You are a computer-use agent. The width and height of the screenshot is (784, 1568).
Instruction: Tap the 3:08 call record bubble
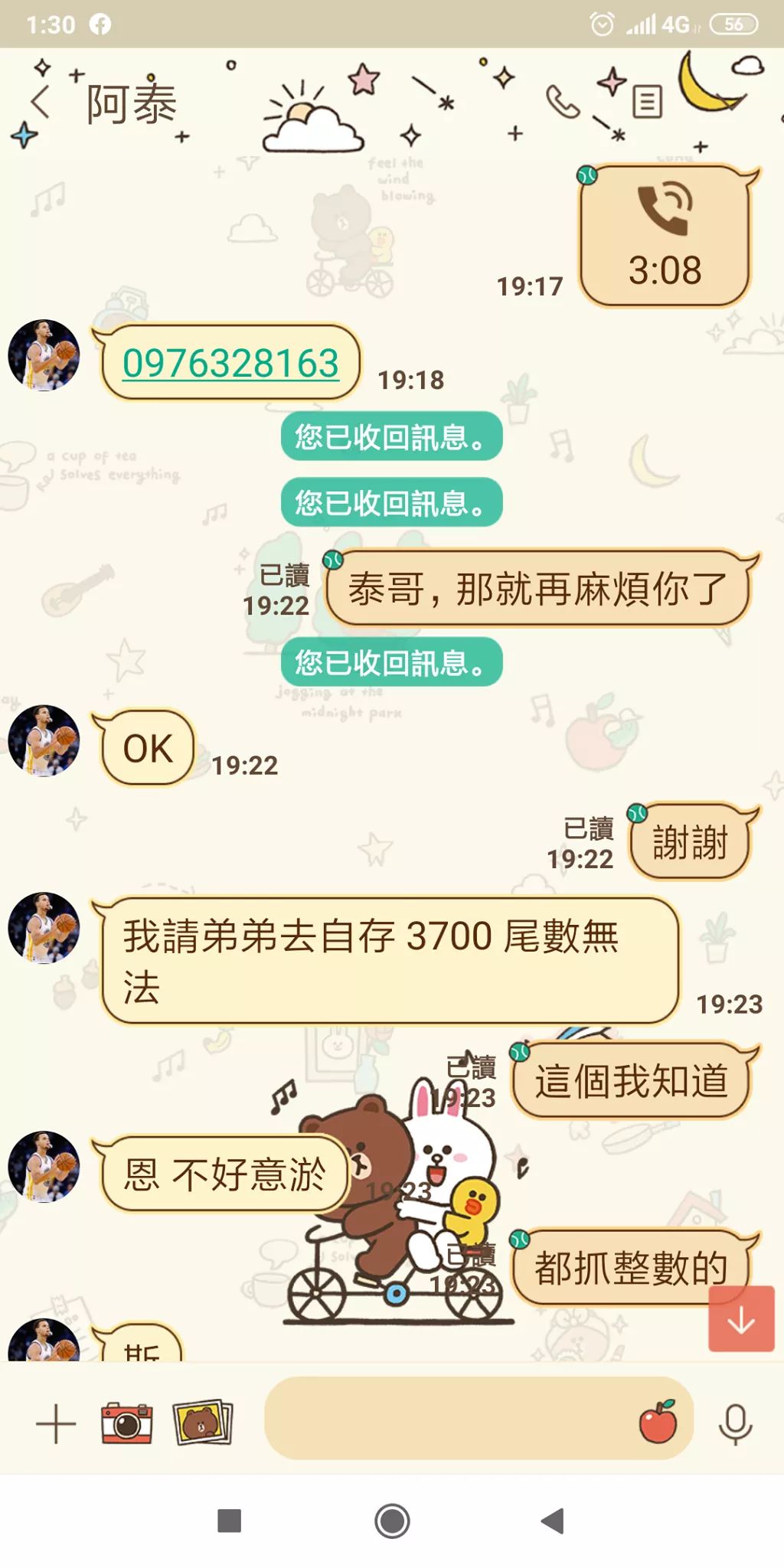pyautogui.click(x=665, y=237)
